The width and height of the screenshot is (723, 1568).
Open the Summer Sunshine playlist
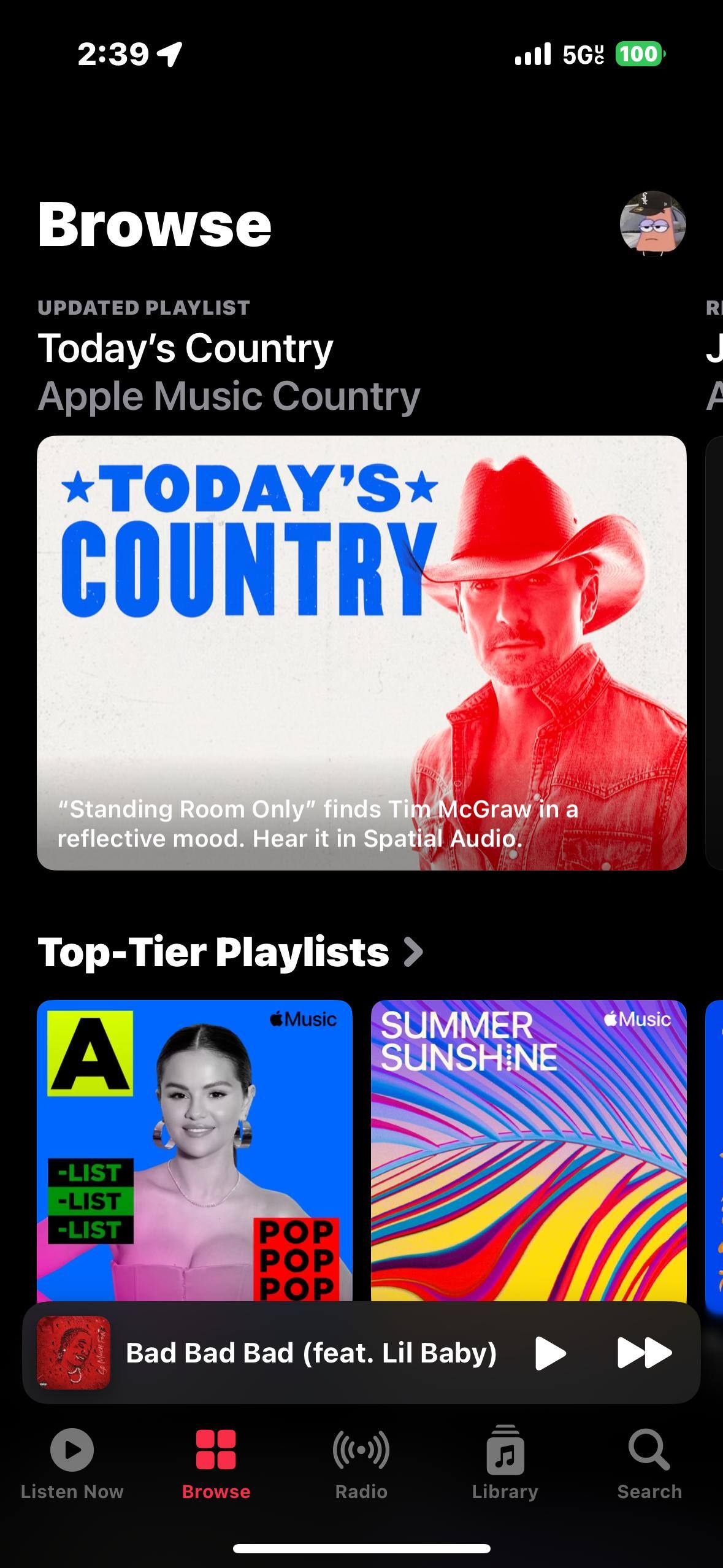pos(528,1150)
